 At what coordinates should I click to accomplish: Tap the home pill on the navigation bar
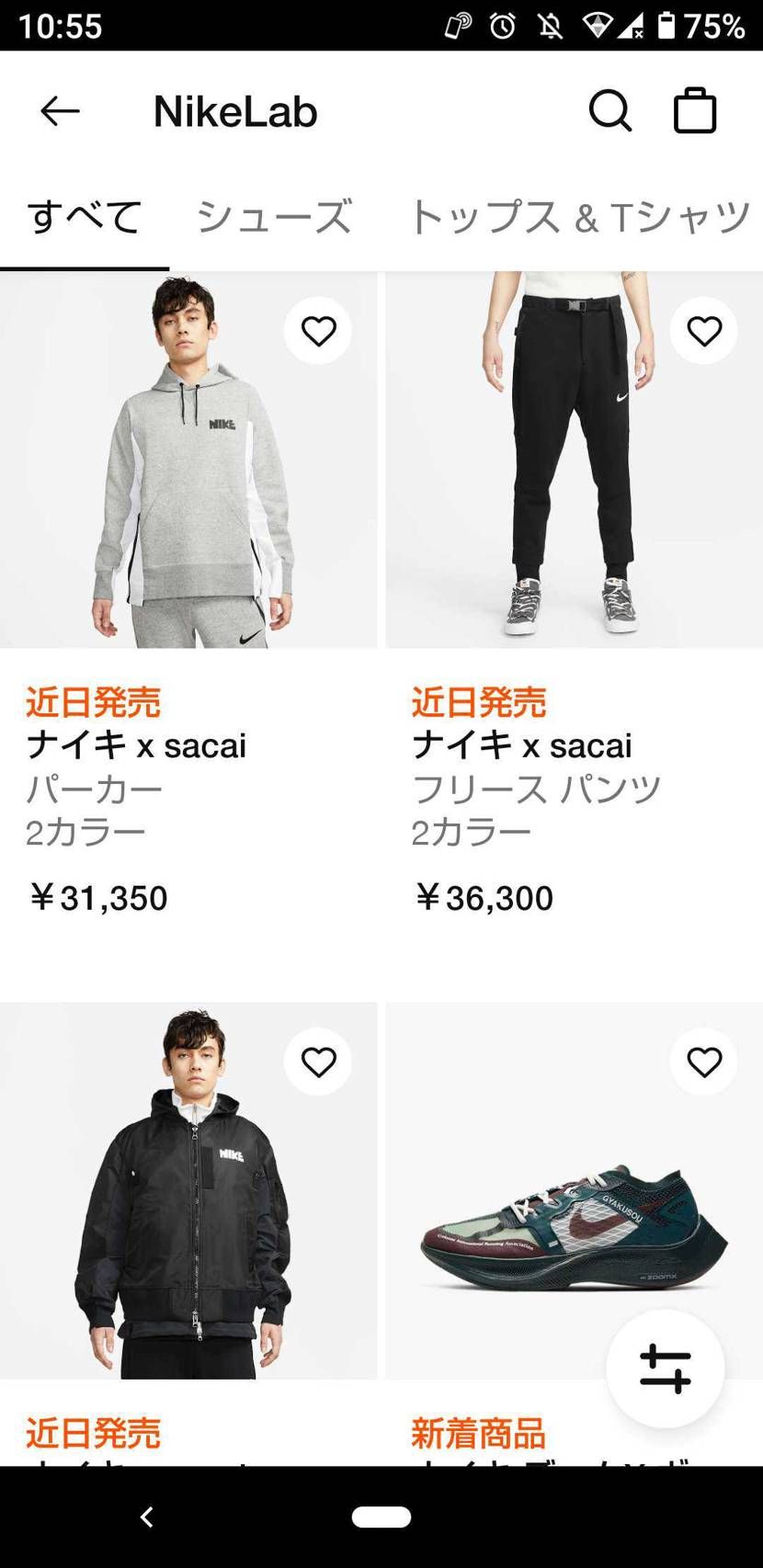381,1517
